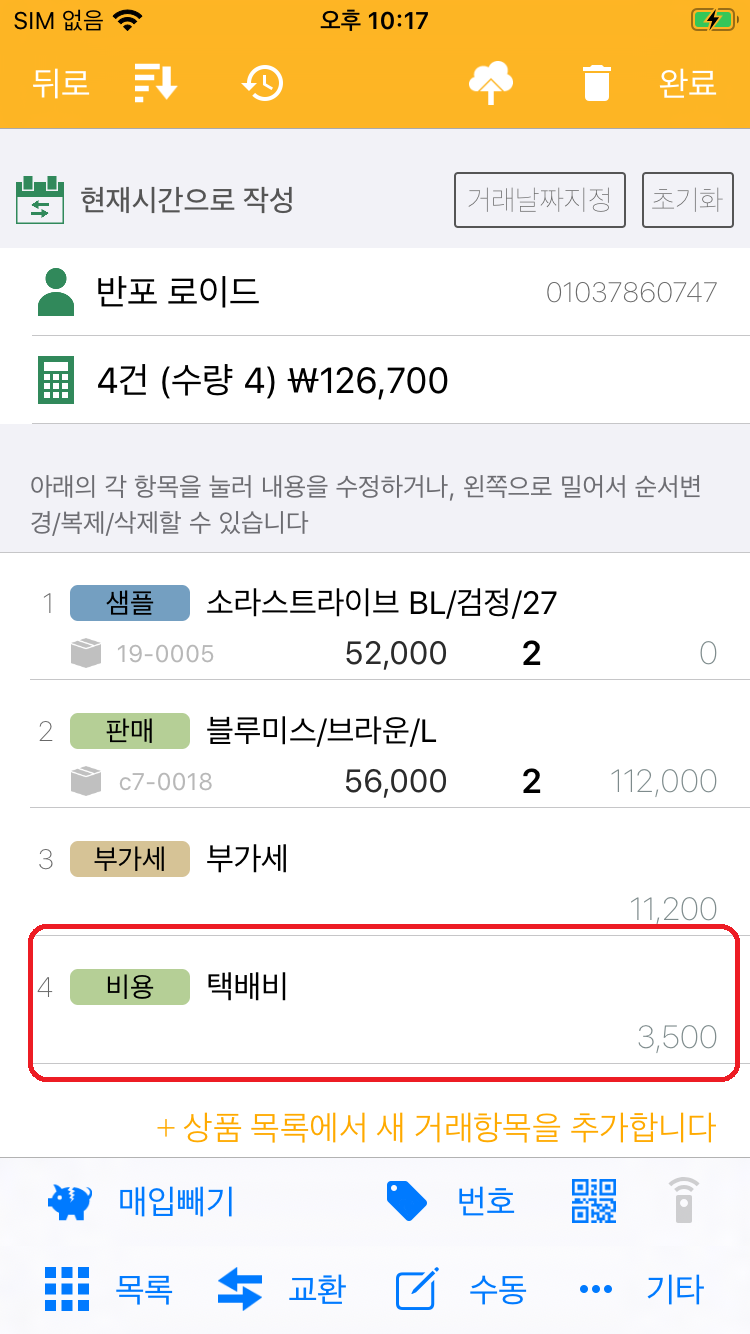750x1334 pixels.
Task: Open the sort order icon
Action: tap(155, 83)
